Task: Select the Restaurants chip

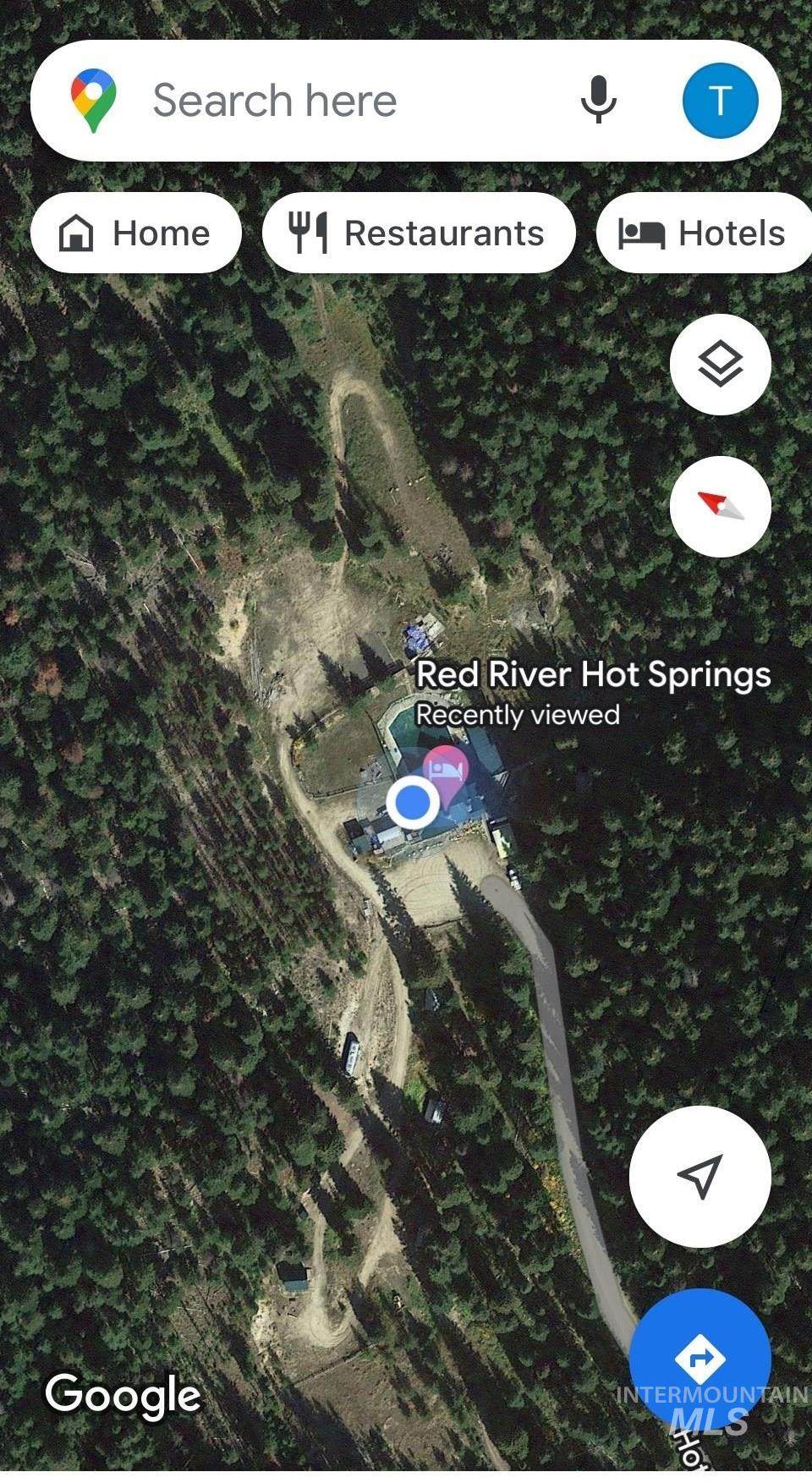Action: coord(419,233)
